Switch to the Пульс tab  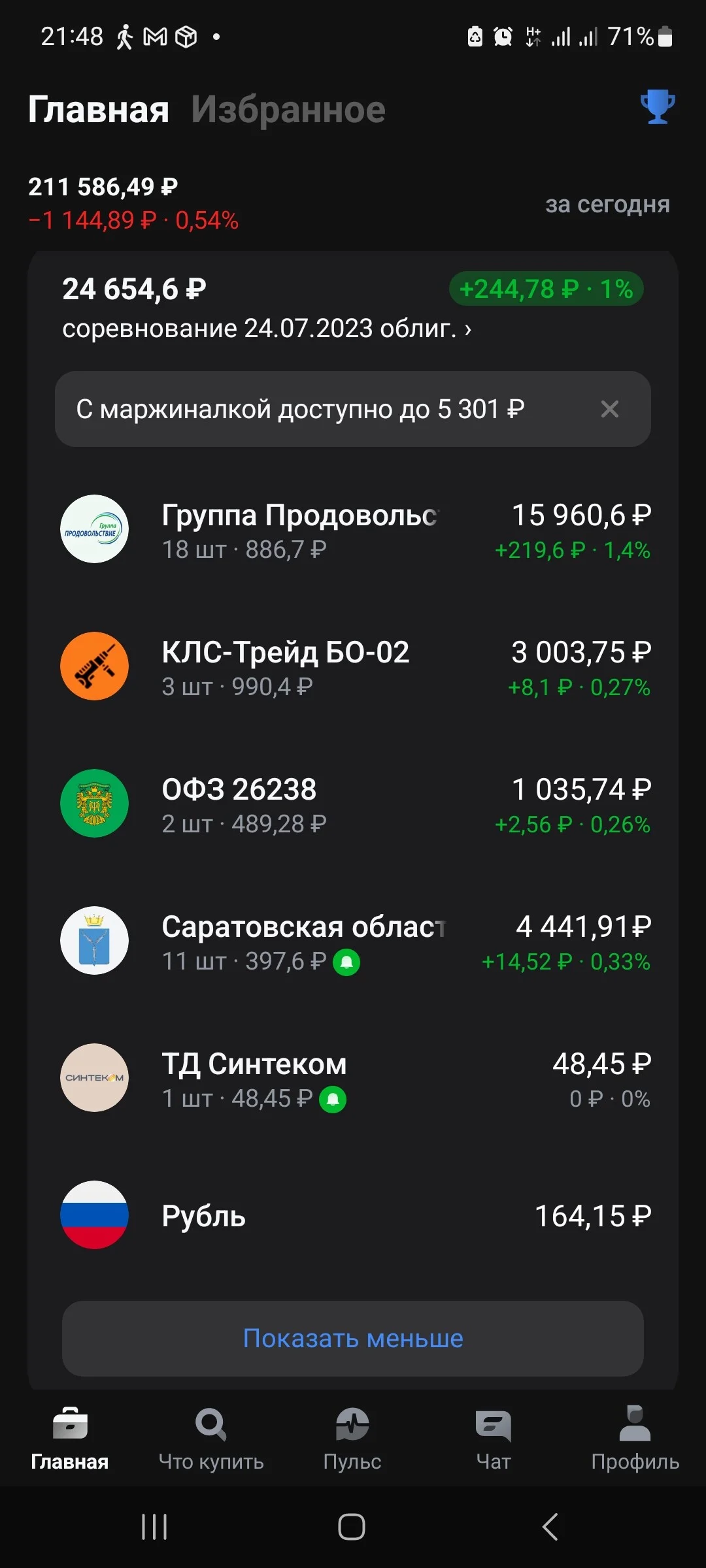tap(352, 1439)
